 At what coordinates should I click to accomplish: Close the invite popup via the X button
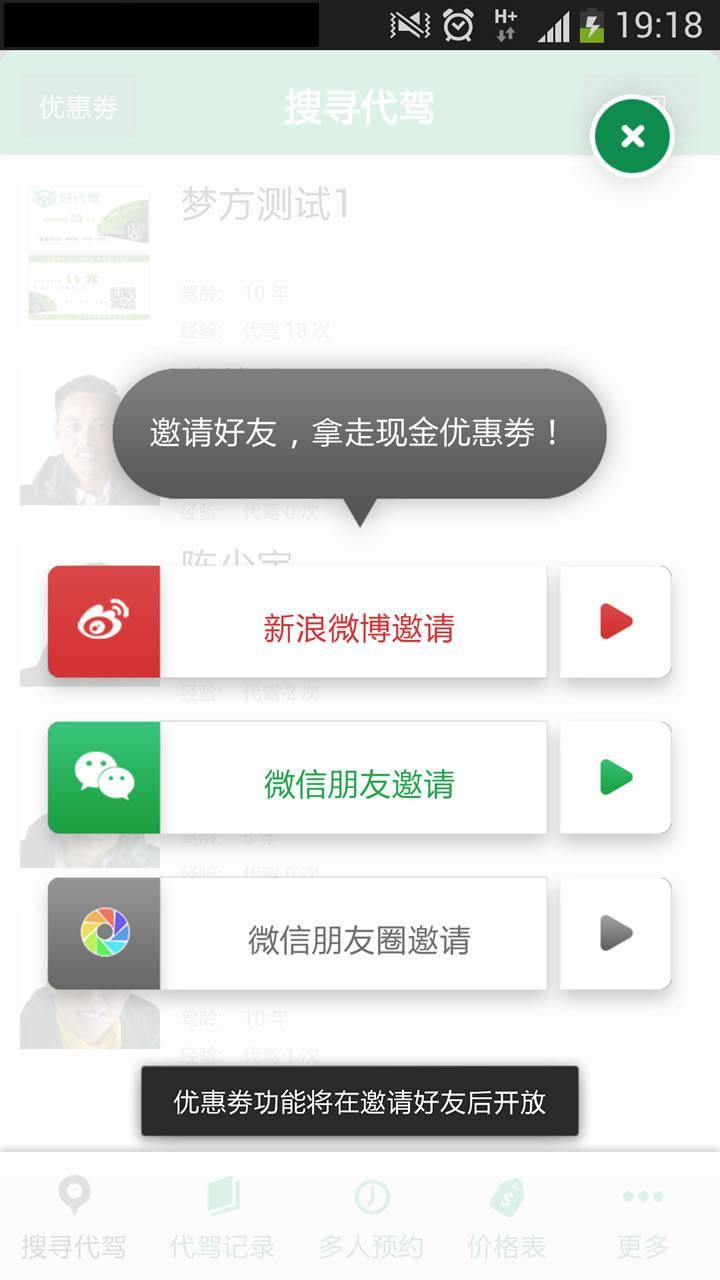pyautogui.click(x=631, y=135)
